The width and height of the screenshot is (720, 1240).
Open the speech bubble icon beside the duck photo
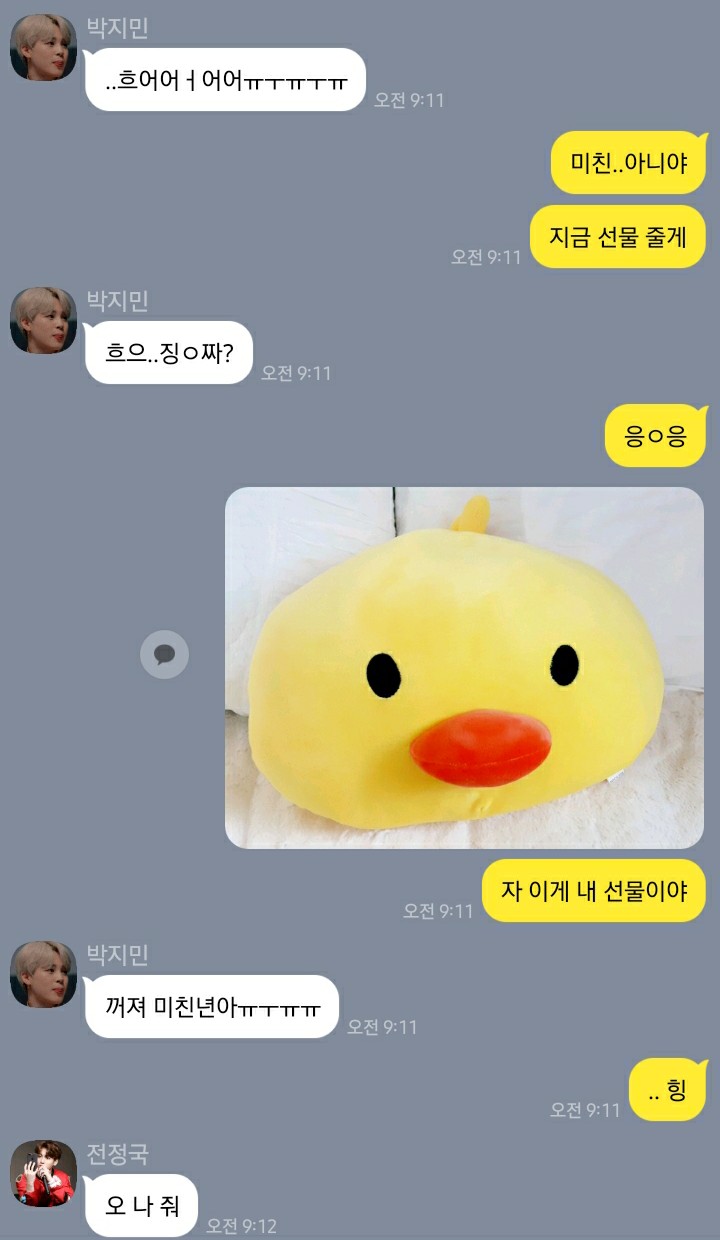click(162, 654)
